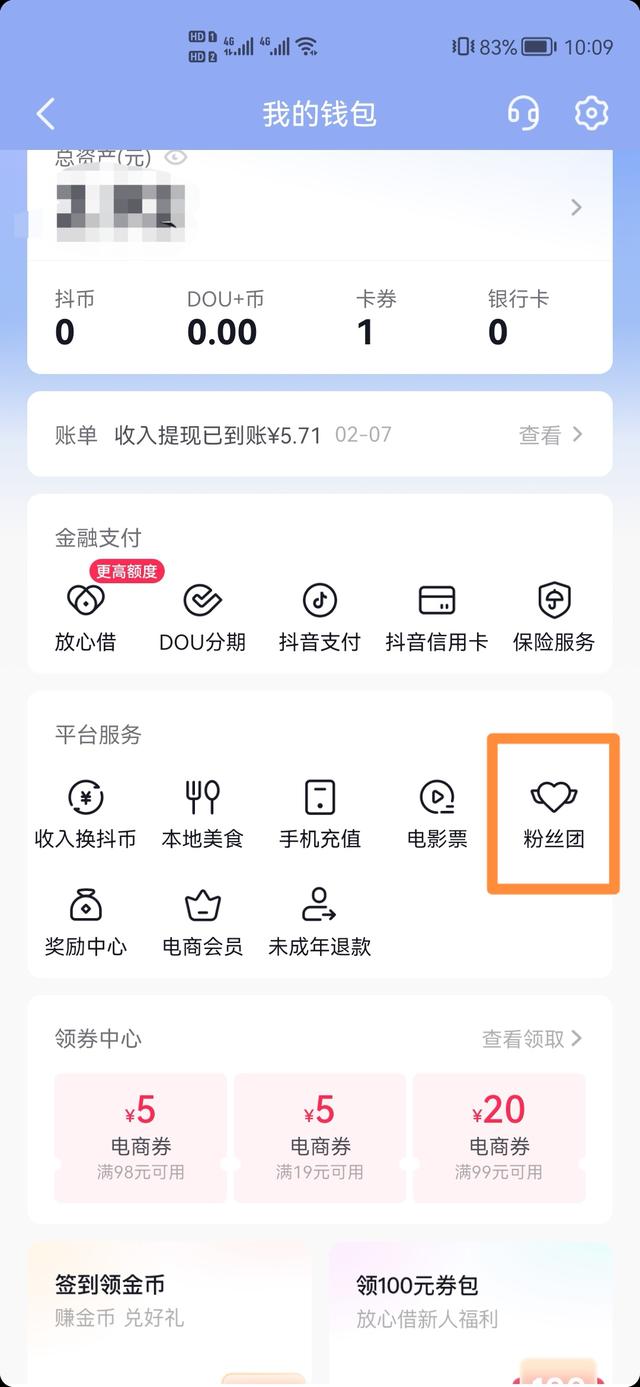
Task: Open wallet settings gear
Action: 591,113
